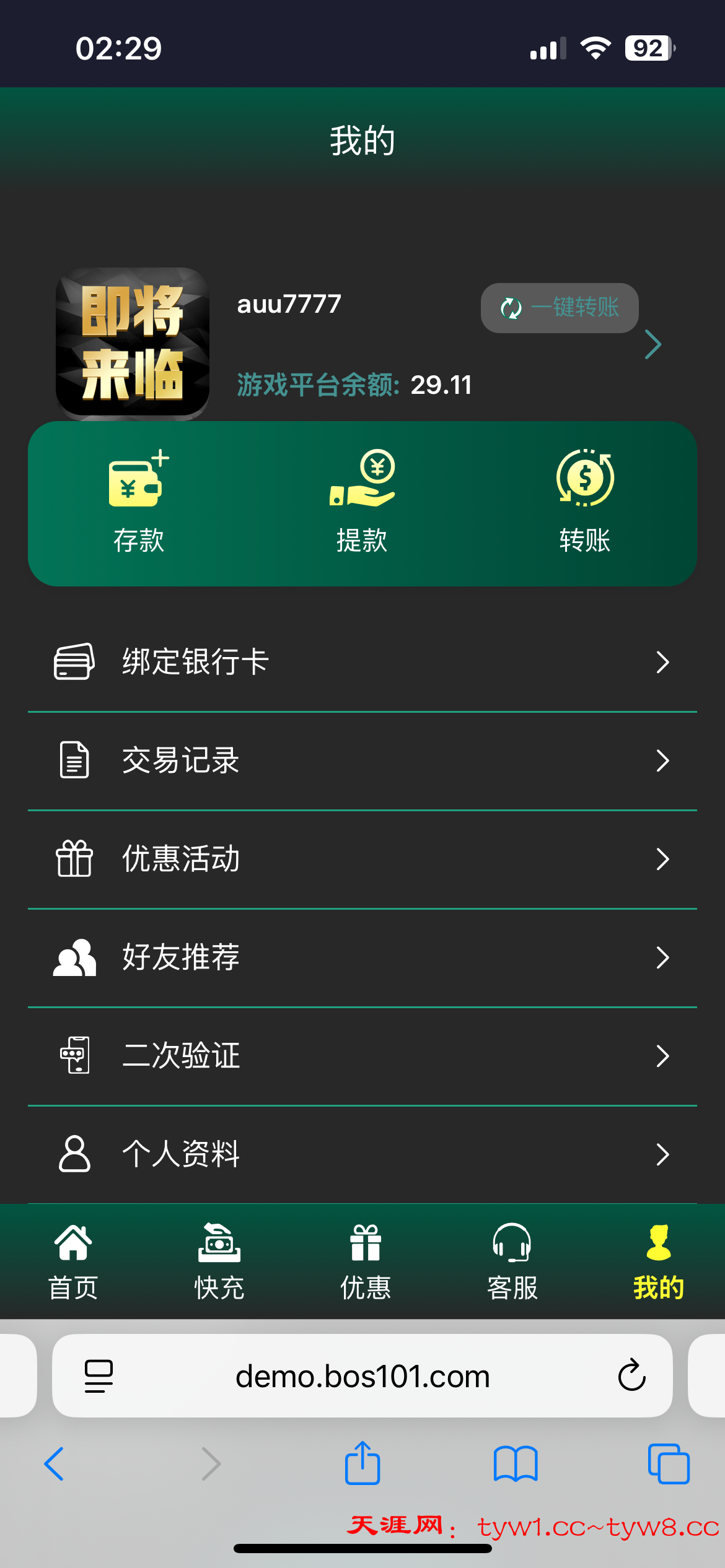Switch to the 客服 customer service tab

tap(512, 1262)
